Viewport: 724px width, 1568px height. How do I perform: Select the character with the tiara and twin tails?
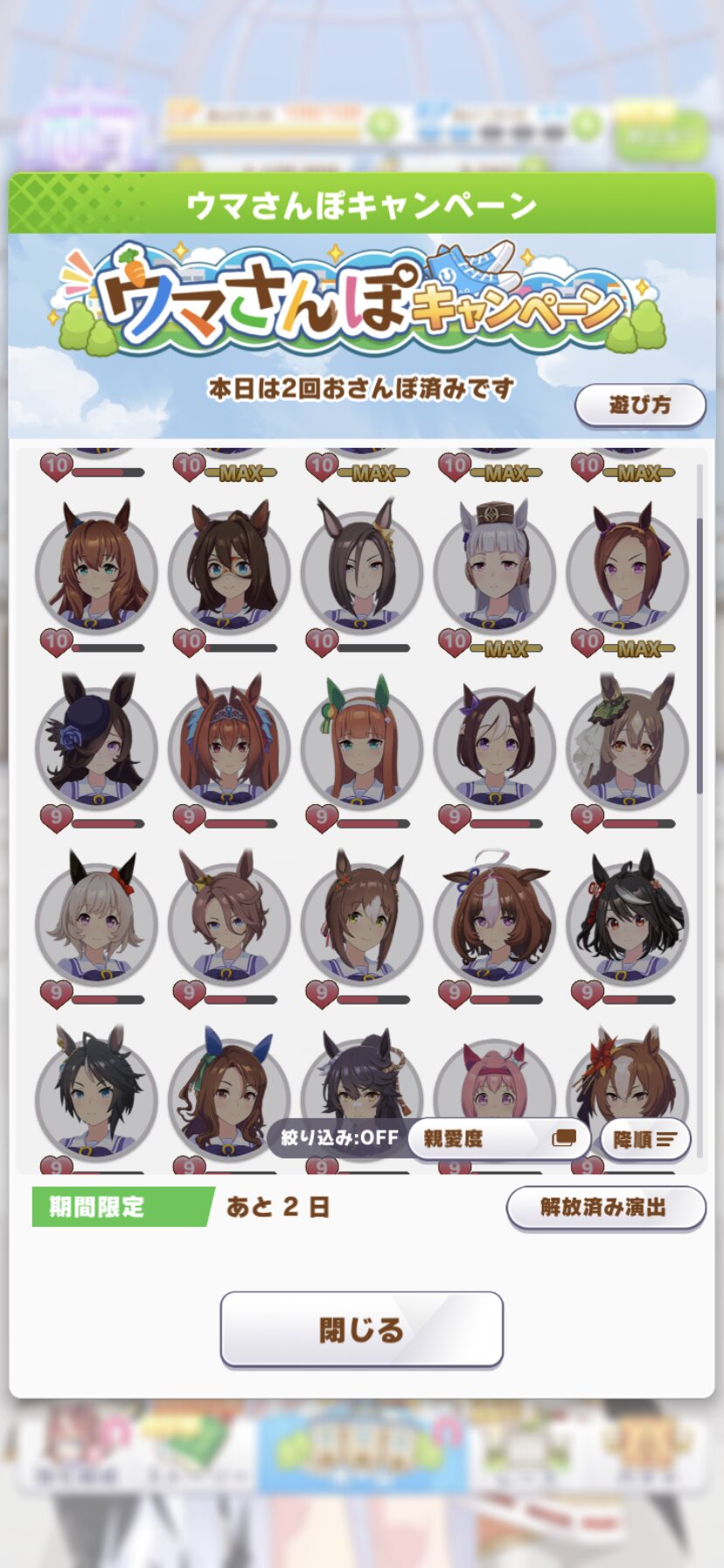229,742
